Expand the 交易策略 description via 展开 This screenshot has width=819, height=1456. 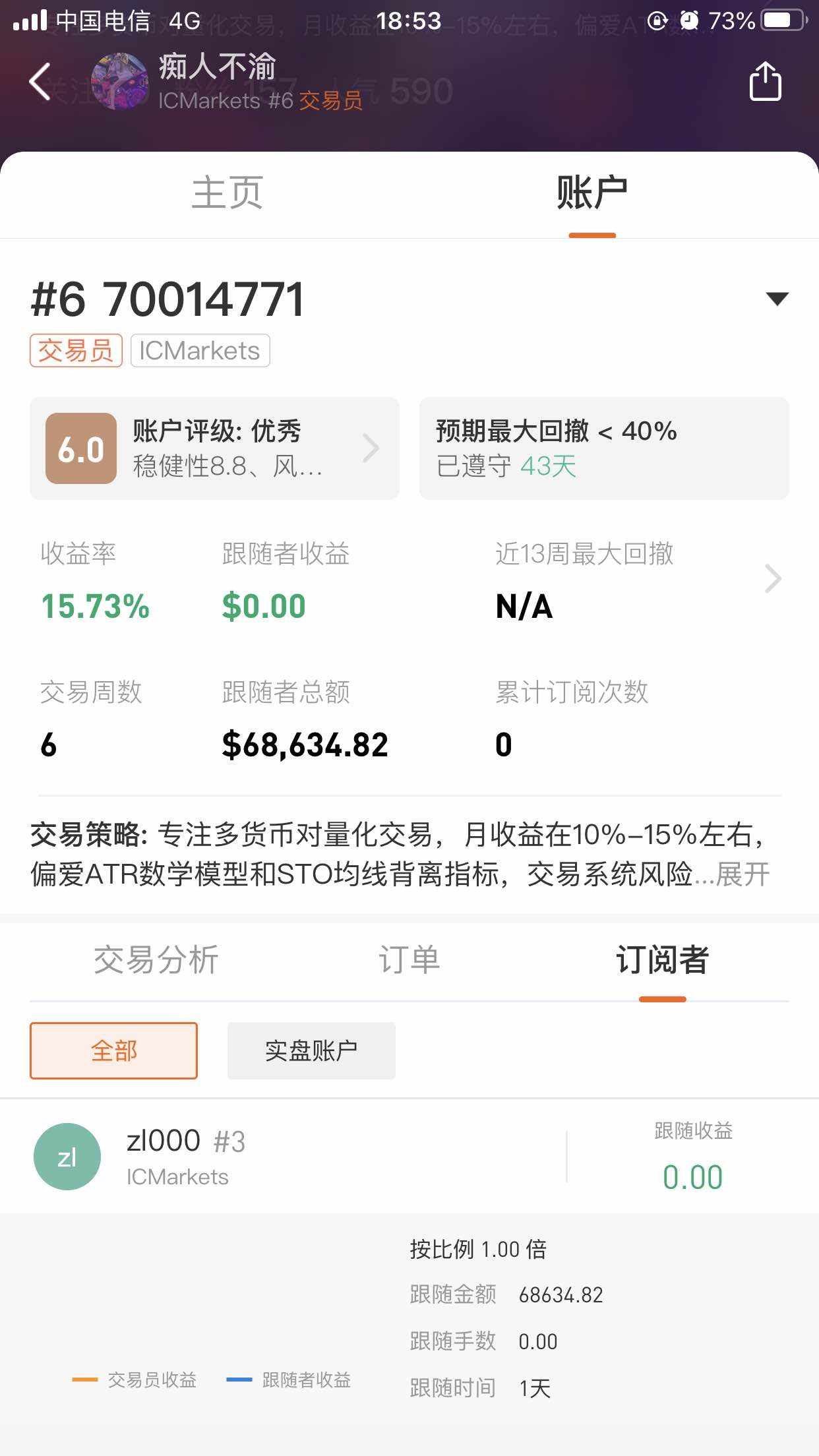[x=743, y=874]
